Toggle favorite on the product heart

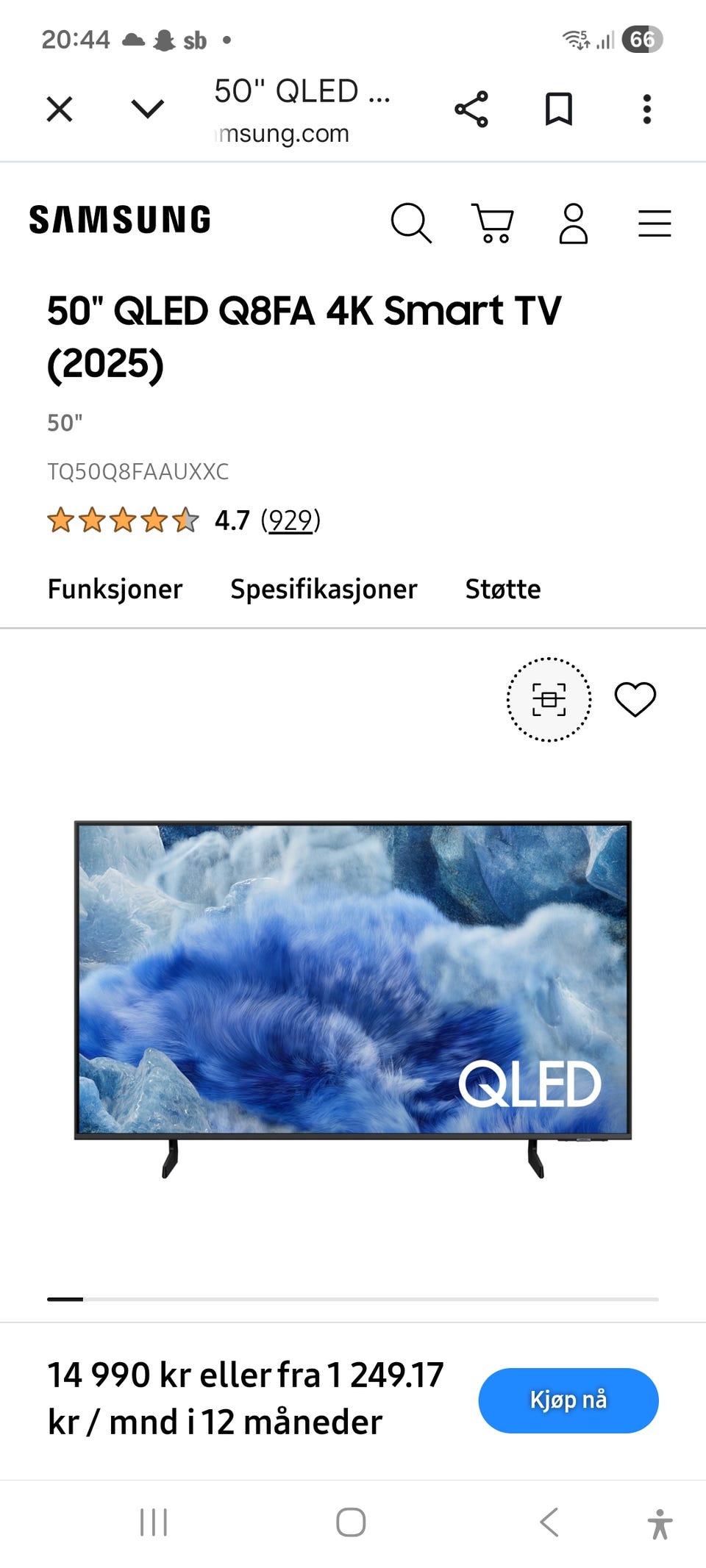[x=637, y=699]
